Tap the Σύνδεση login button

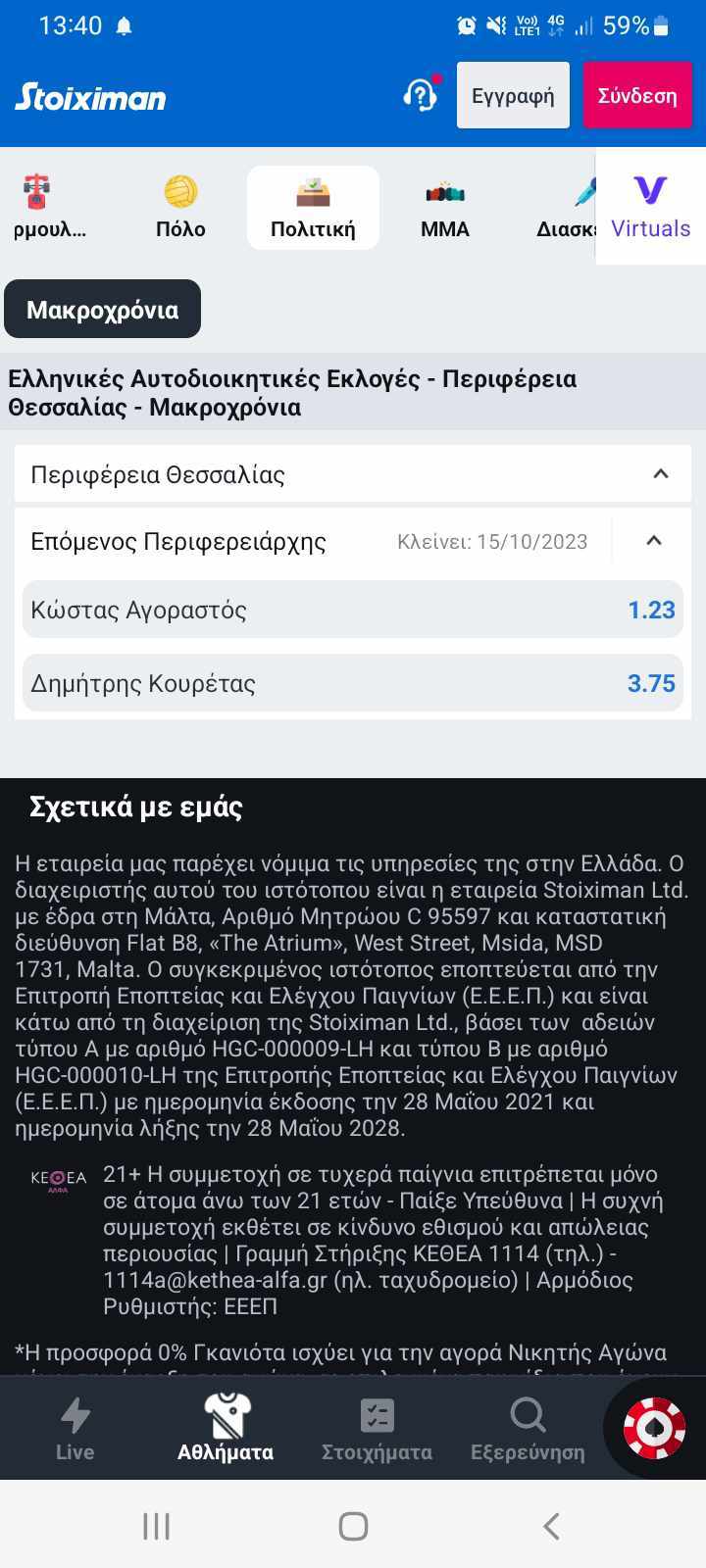(637, 95)
